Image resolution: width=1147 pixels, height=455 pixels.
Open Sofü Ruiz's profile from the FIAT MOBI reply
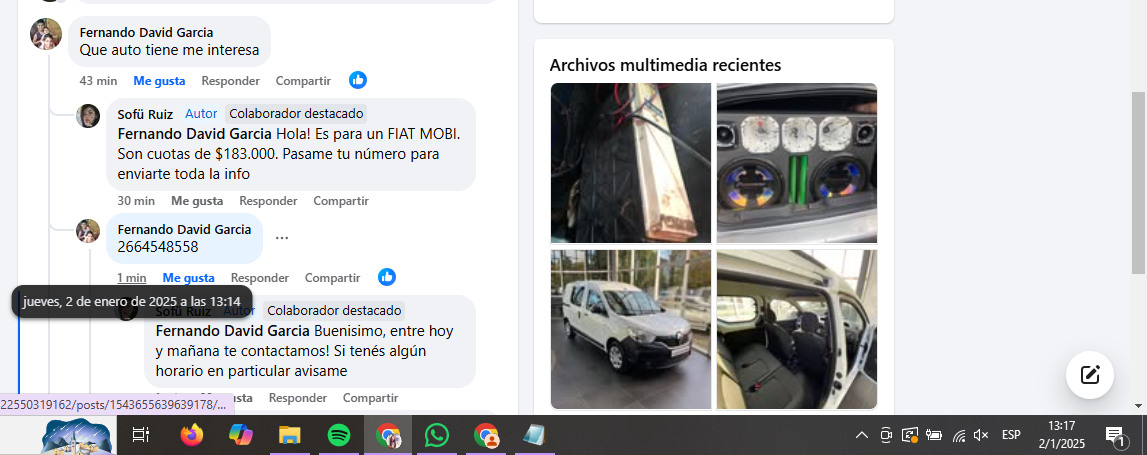[x=145, y=114]
